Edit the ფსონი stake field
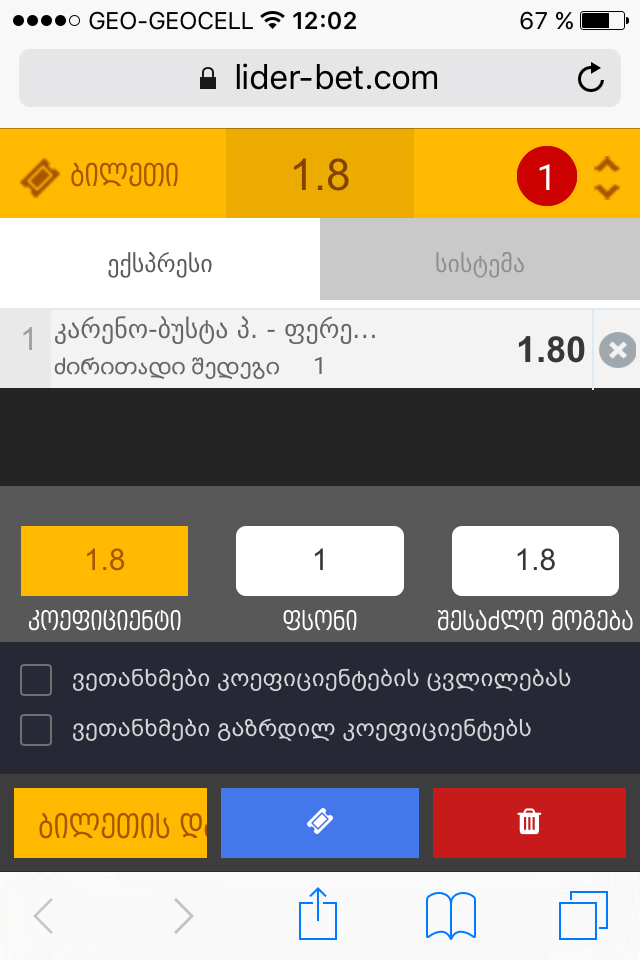Screen dimensions: 640x960 pyautogui.click(x=320, y=560)
